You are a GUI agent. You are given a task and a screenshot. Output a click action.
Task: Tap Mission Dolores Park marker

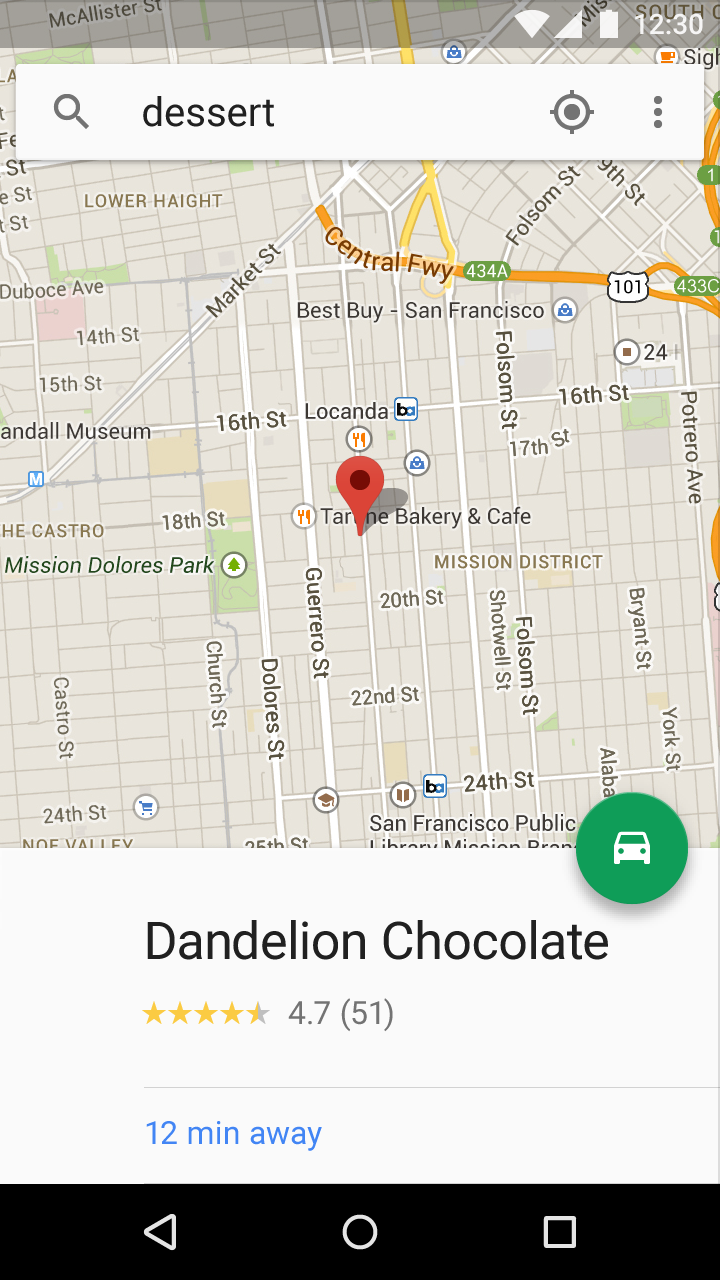point(234,565)
